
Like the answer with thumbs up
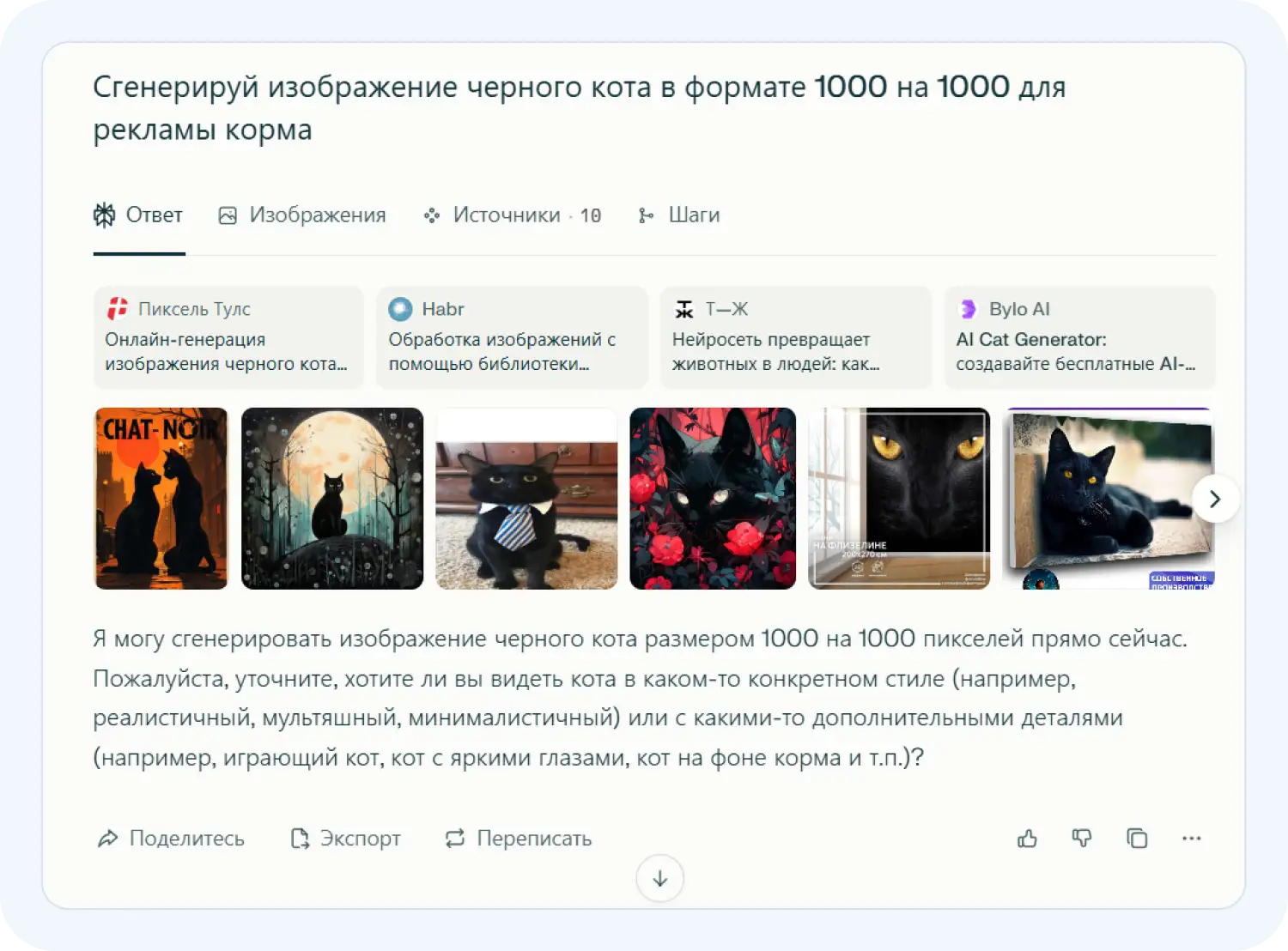[1027, 839]
